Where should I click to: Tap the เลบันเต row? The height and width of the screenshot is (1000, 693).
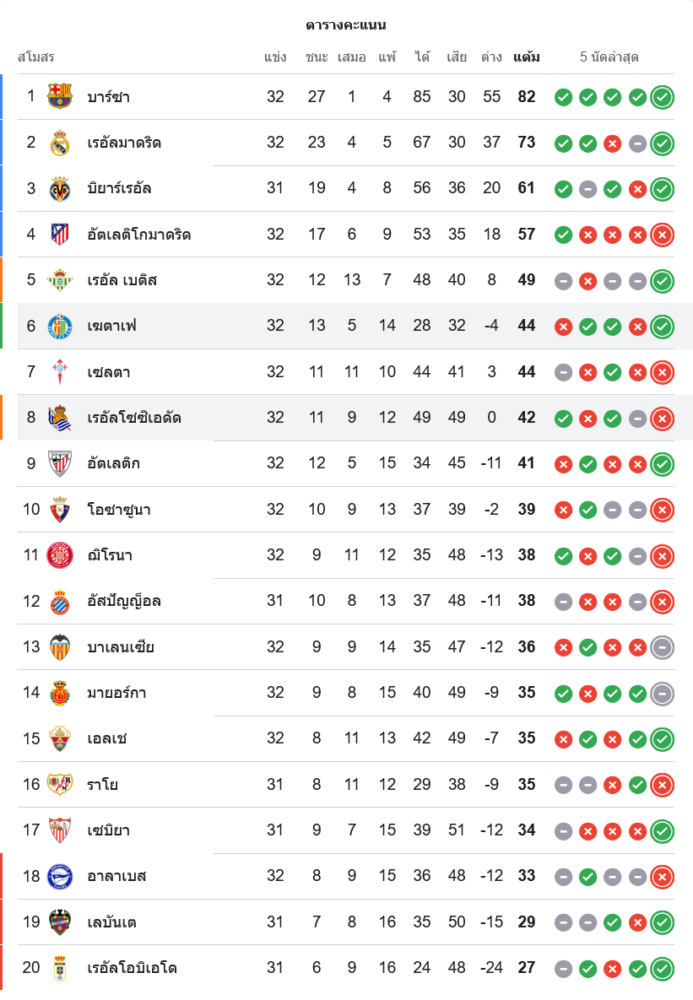pos(114,922)
